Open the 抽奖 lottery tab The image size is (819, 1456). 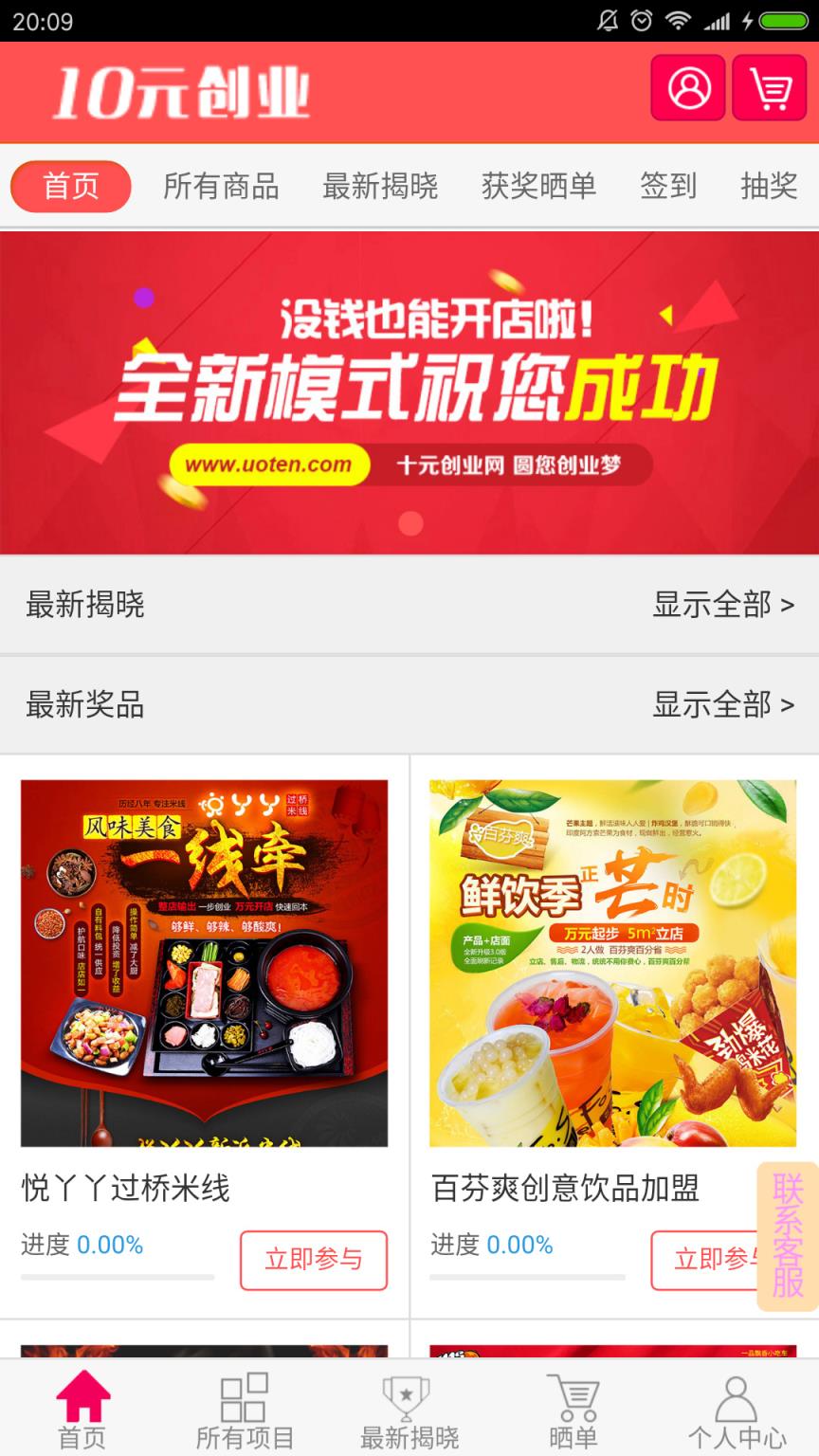(x=770, y=188)
